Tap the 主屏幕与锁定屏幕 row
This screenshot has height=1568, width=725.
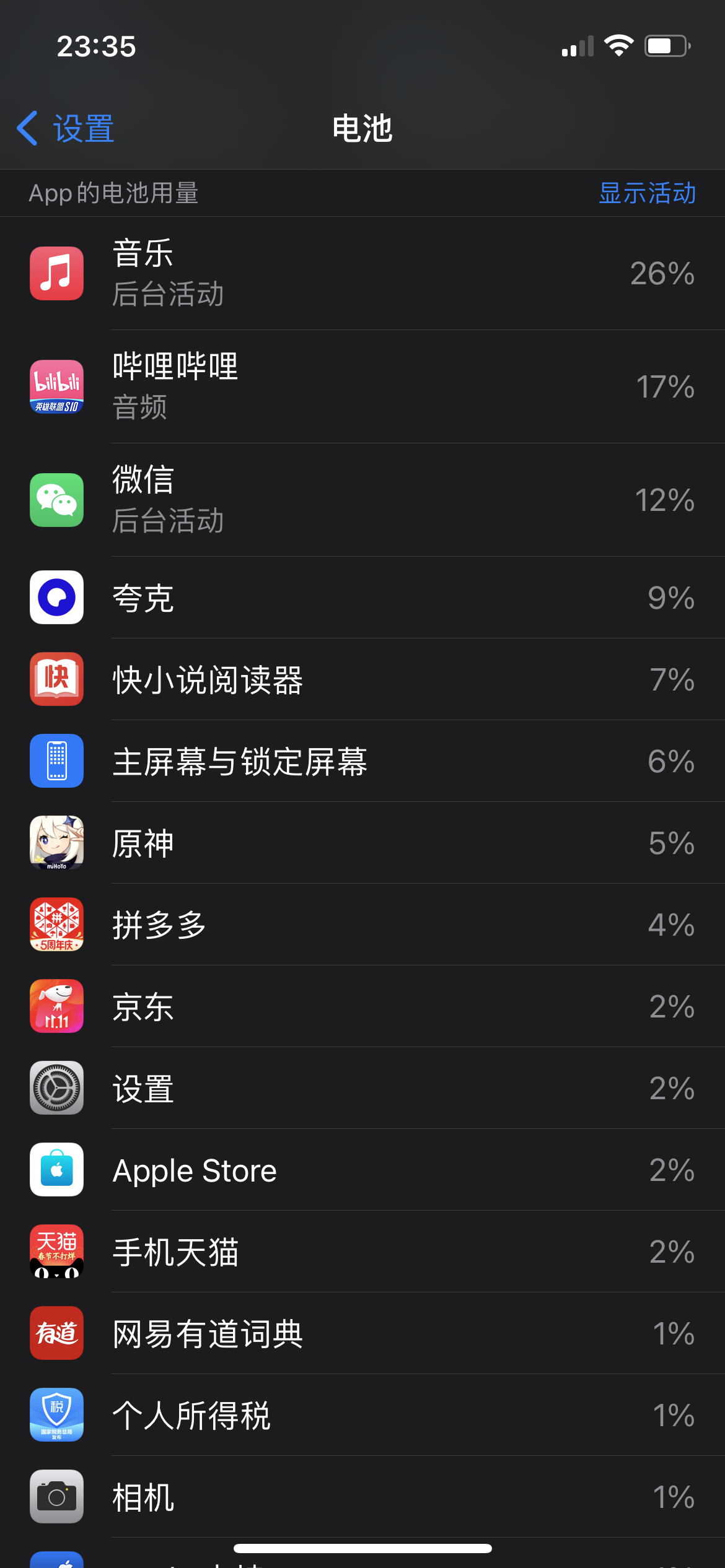click(362, 761)
